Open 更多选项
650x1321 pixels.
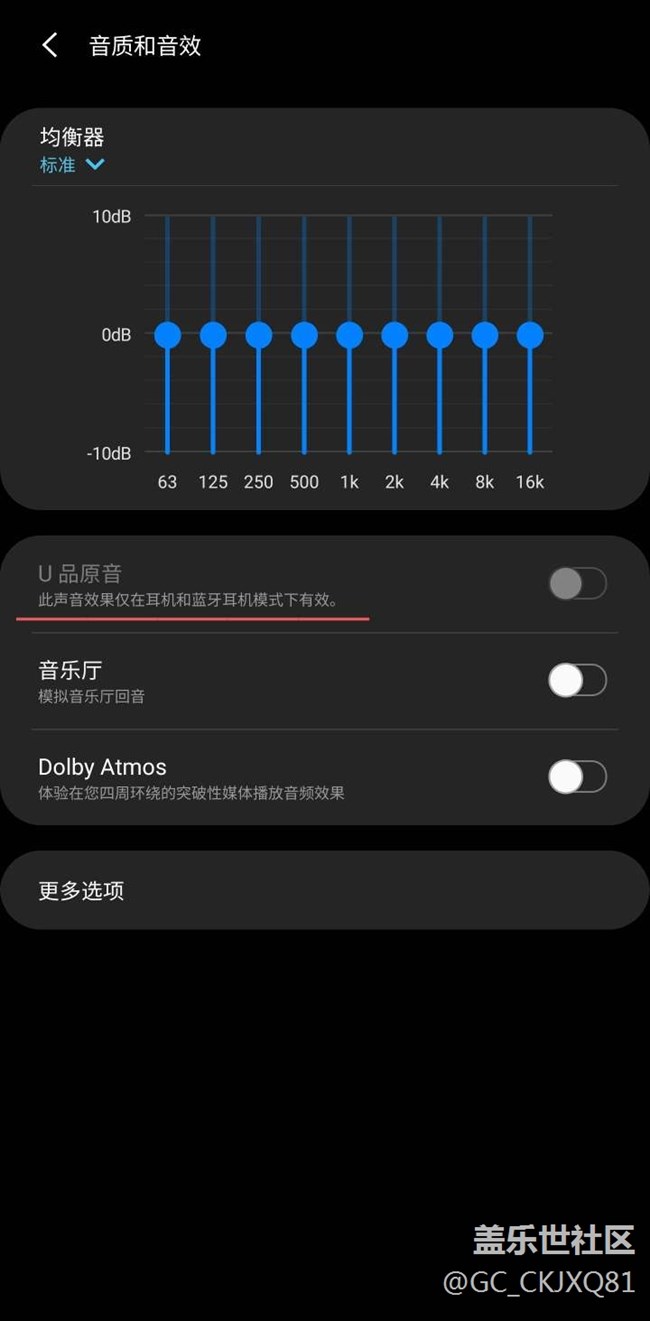[324, 890]
